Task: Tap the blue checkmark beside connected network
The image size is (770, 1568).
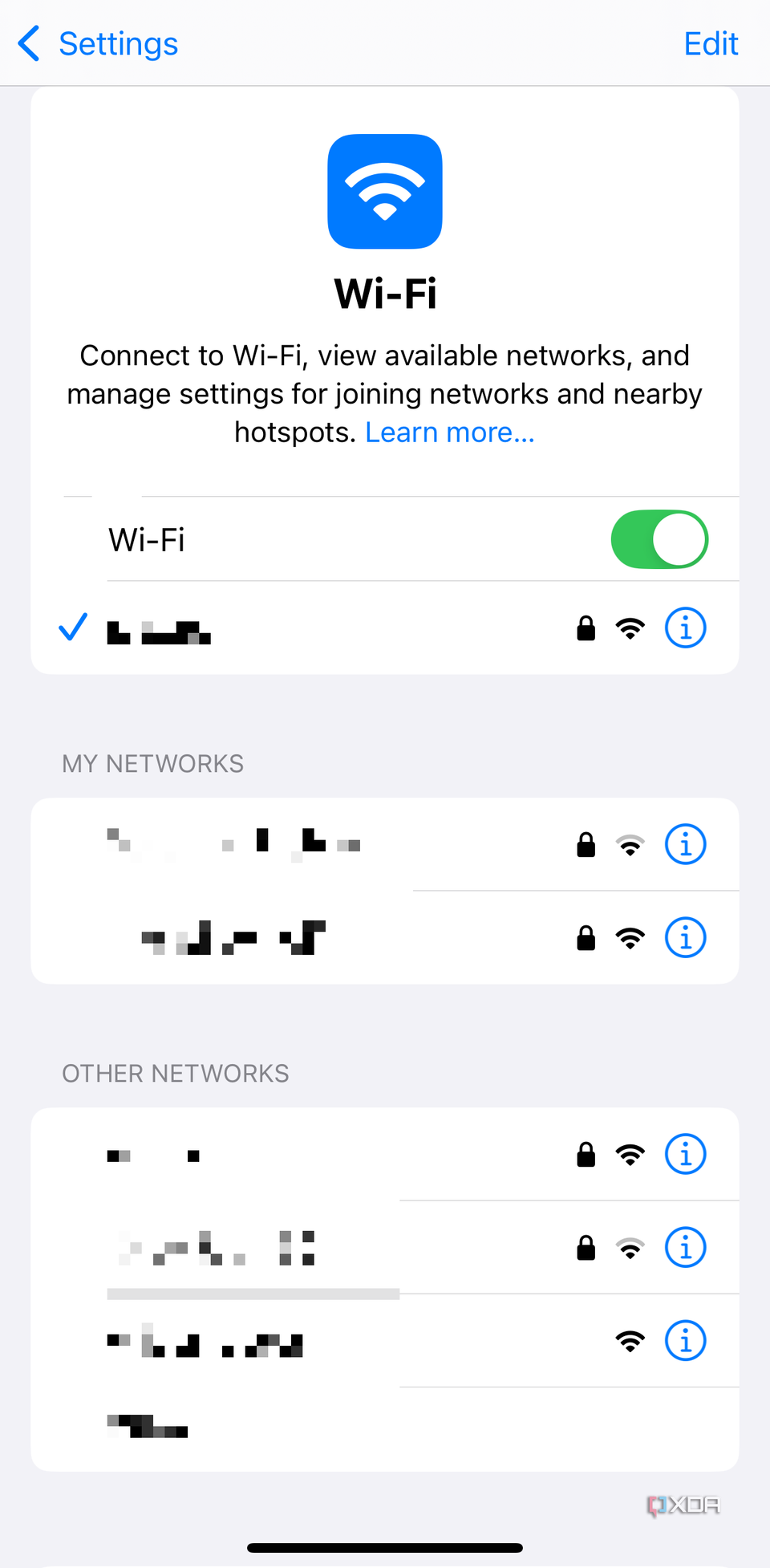Action: coord(72,628)
